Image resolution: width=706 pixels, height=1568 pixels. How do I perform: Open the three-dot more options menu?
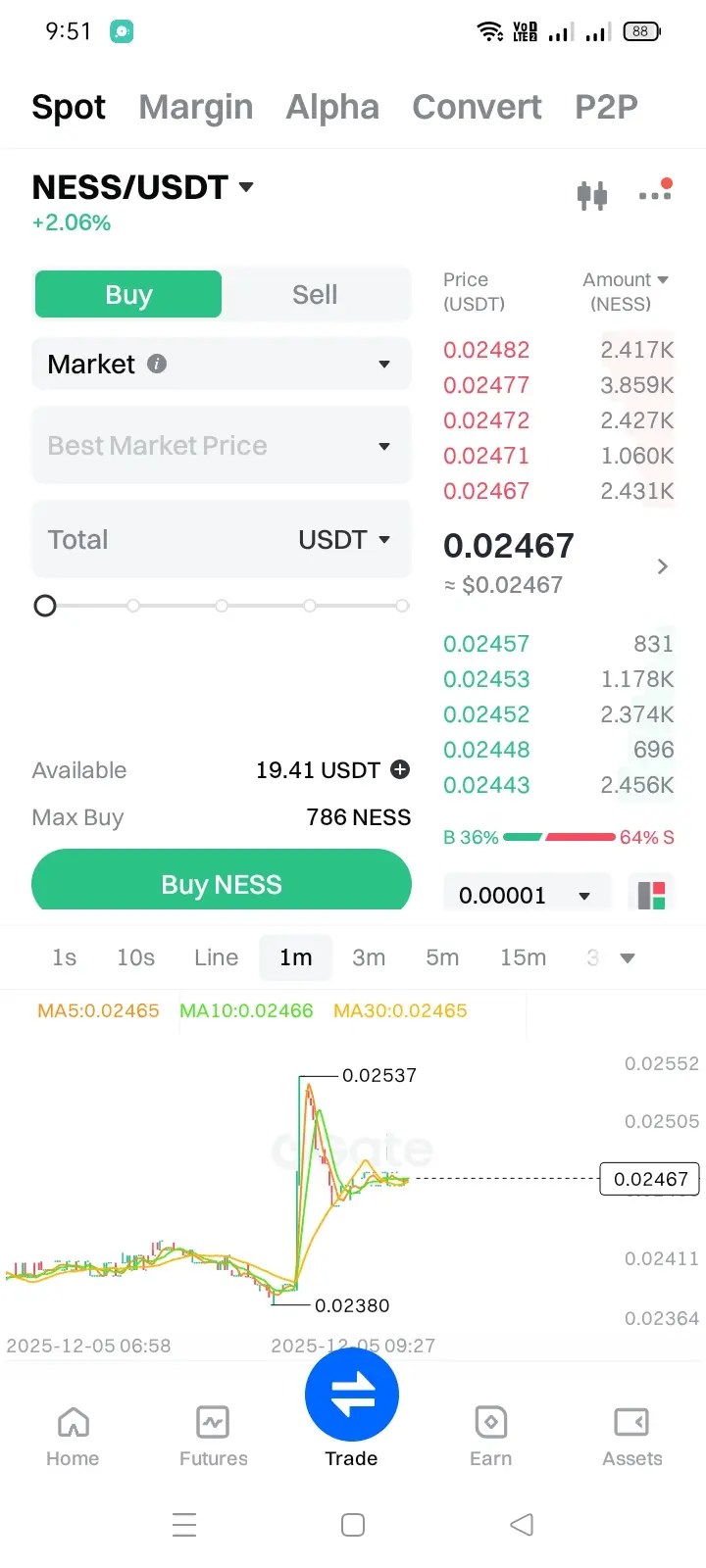(655, 192)
